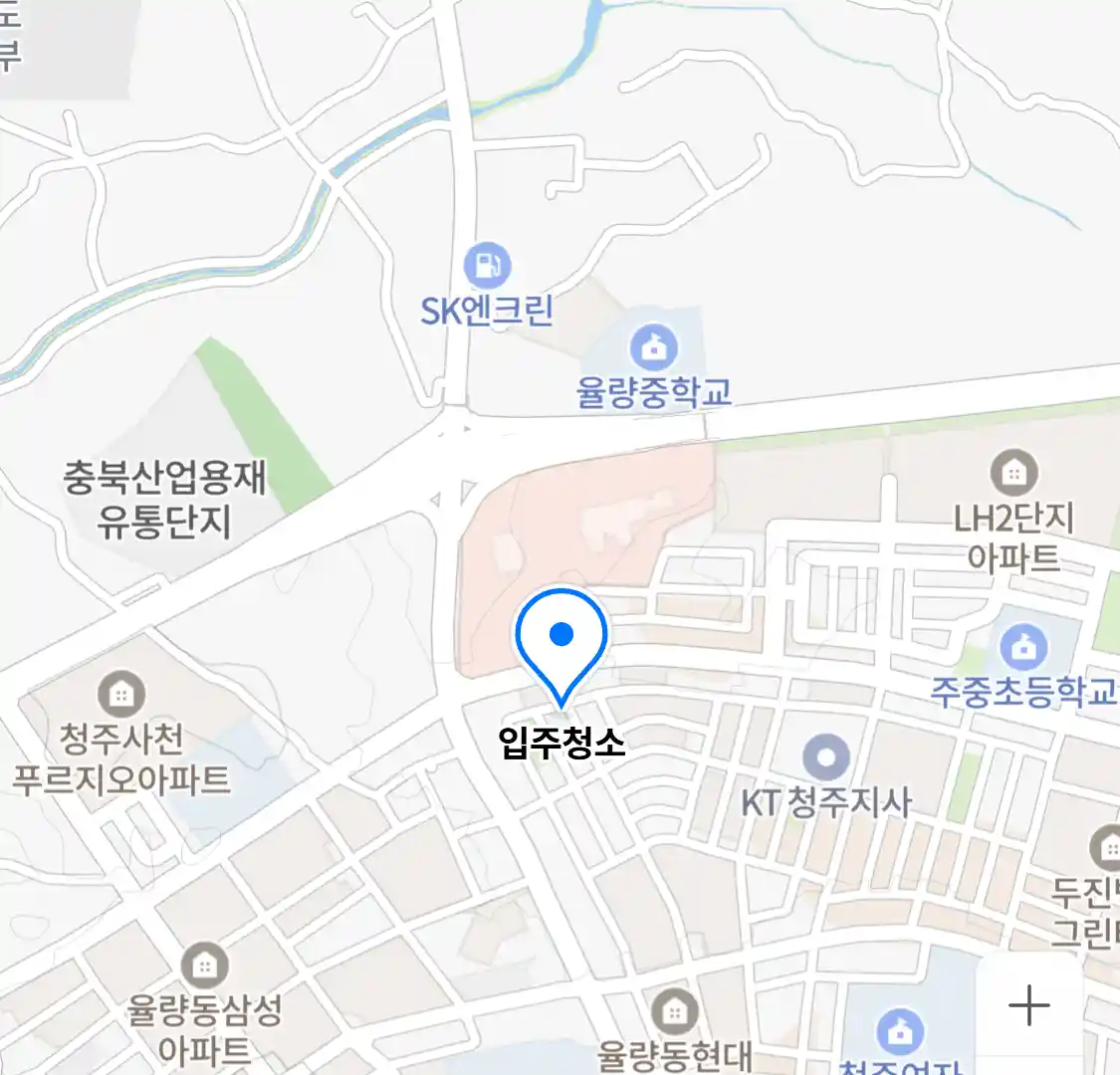The height and width of the screenshot is (1075, 1120).
Task: Select the 율량동삼성 아파트 marker
Action: pyautogui.click(x=204, y=965)
